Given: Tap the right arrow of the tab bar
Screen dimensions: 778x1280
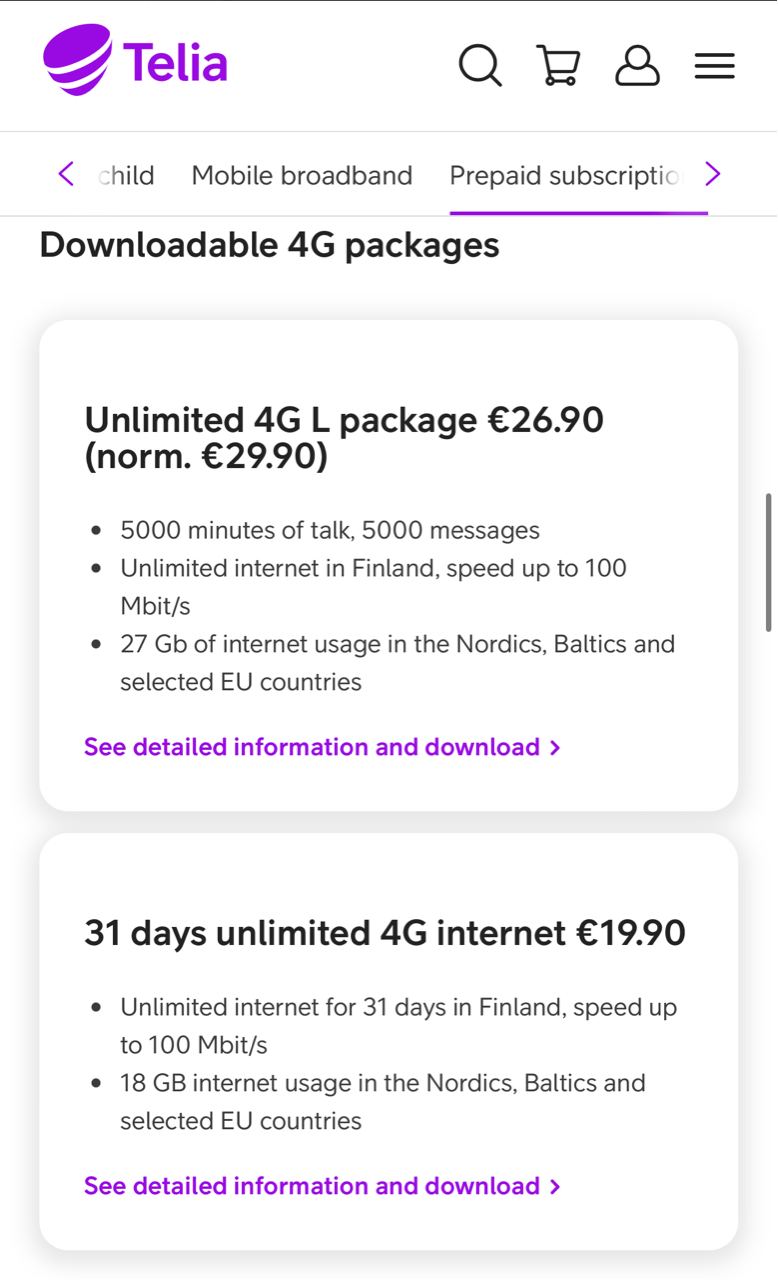Looking at the screenshot, I should (x=713, y=174).
